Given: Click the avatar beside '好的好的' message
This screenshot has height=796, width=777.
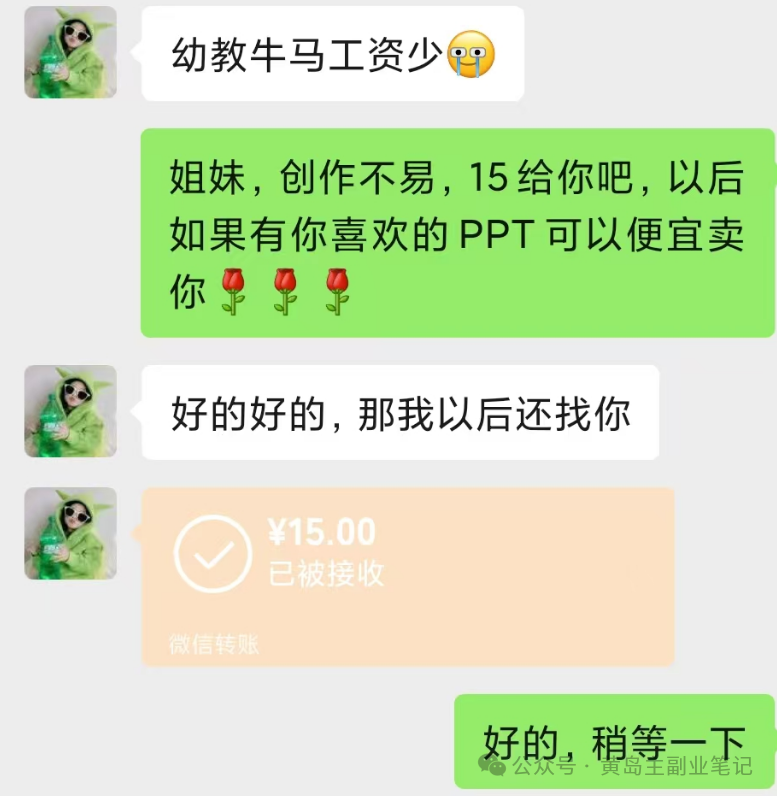Looking at the screenshot, I should pos(69,411).
